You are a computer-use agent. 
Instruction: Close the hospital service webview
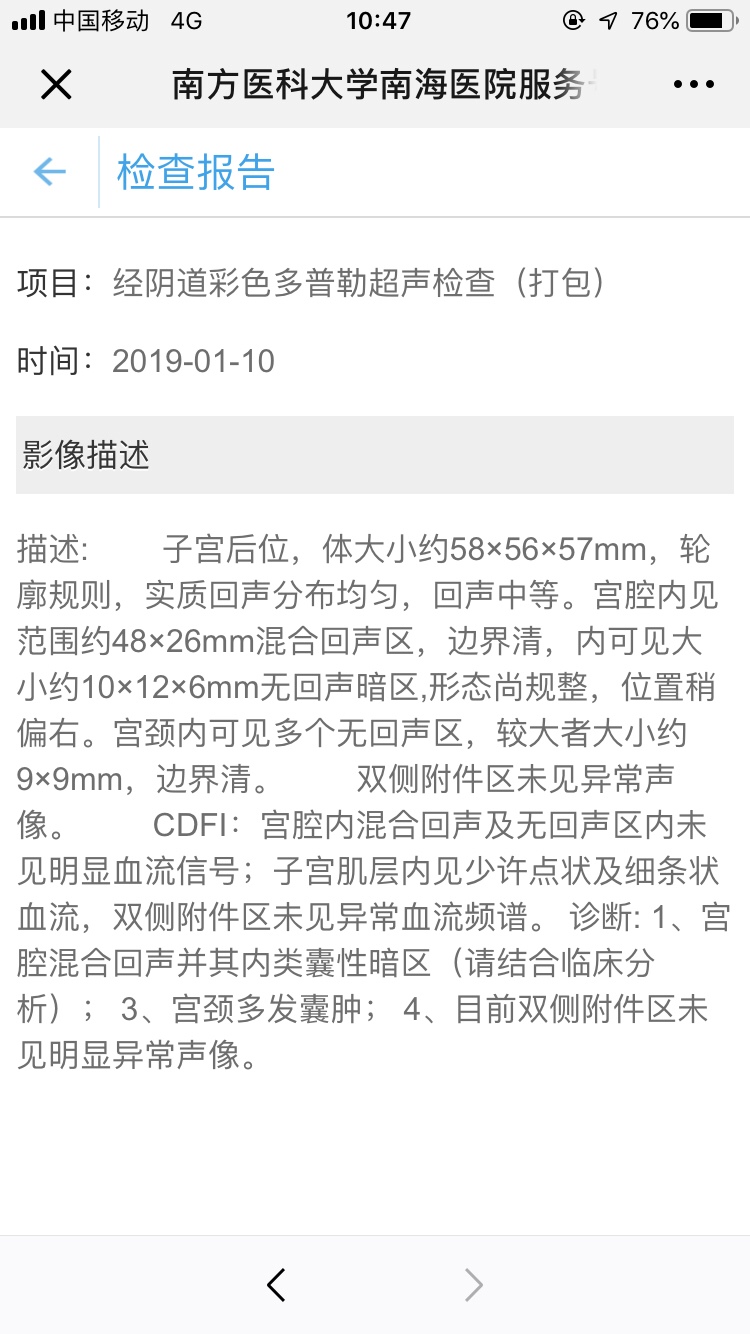pos(56,85)
